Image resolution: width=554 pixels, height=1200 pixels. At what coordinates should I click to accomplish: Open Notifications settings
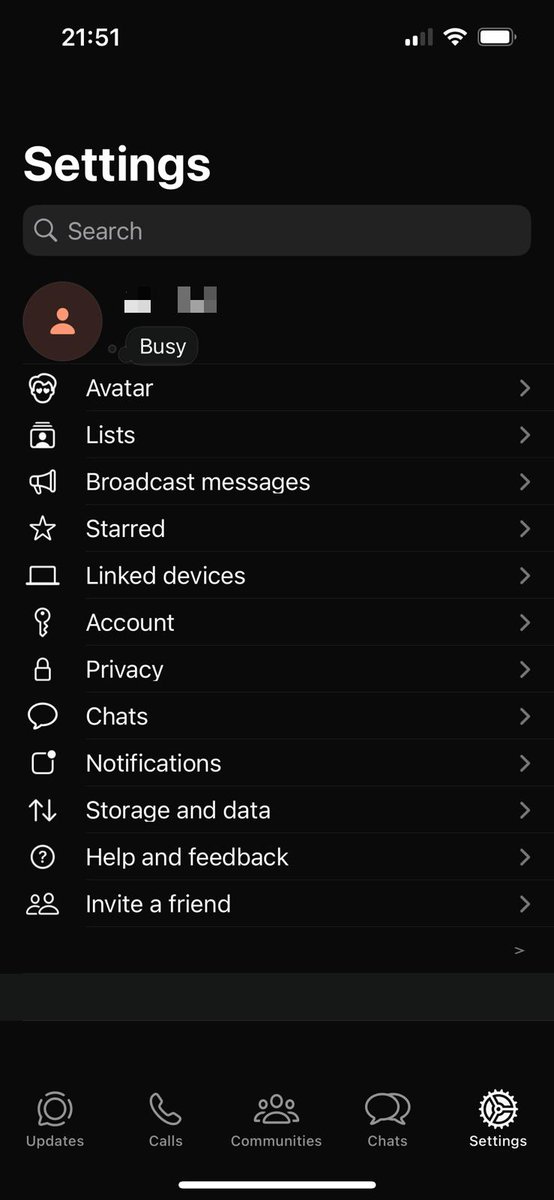click(277, 764)
